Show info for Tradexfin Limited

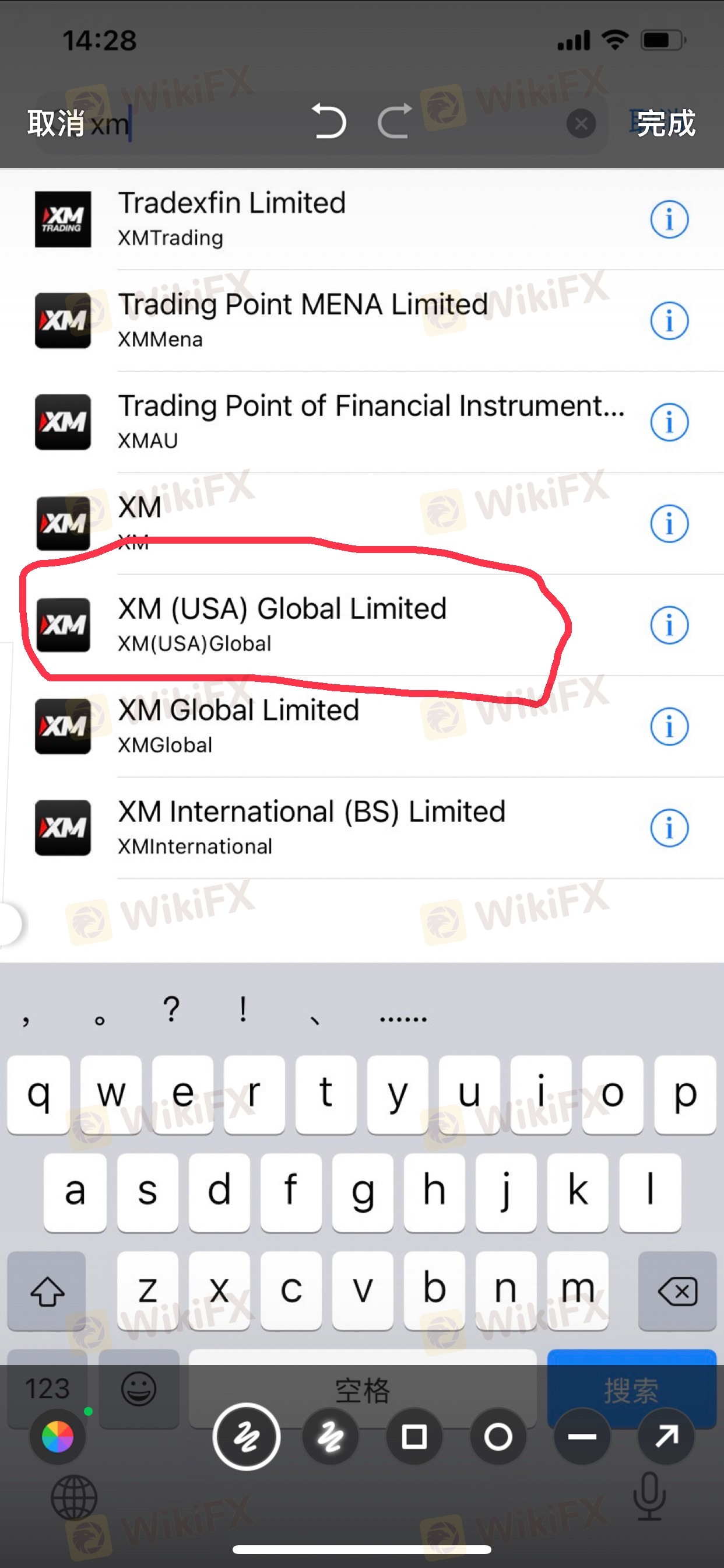pyautogui.click(x=669, y=219)
